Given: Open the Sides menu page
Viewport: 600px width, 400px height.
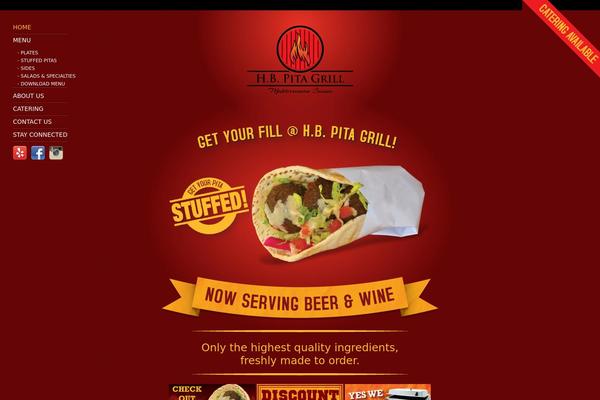Looking at the screenshot, I should pos(27,68).
